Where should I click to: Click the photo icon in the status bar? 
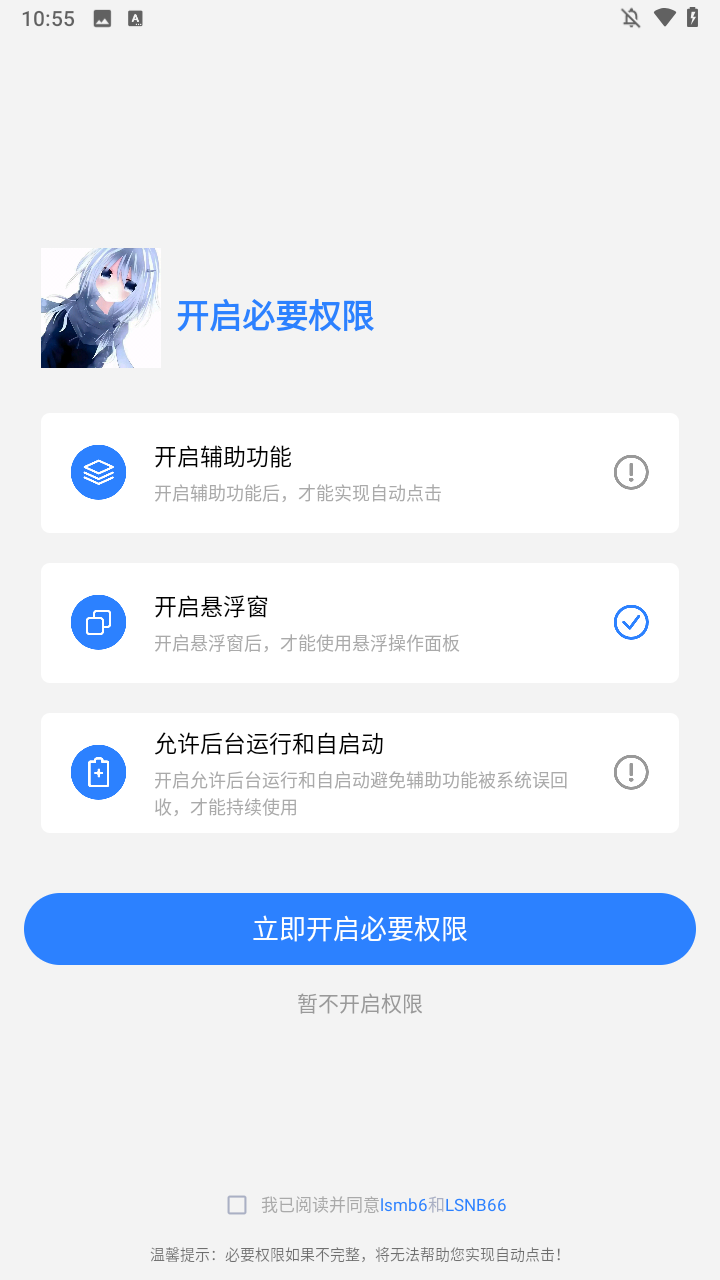click(x=101, y=17)
